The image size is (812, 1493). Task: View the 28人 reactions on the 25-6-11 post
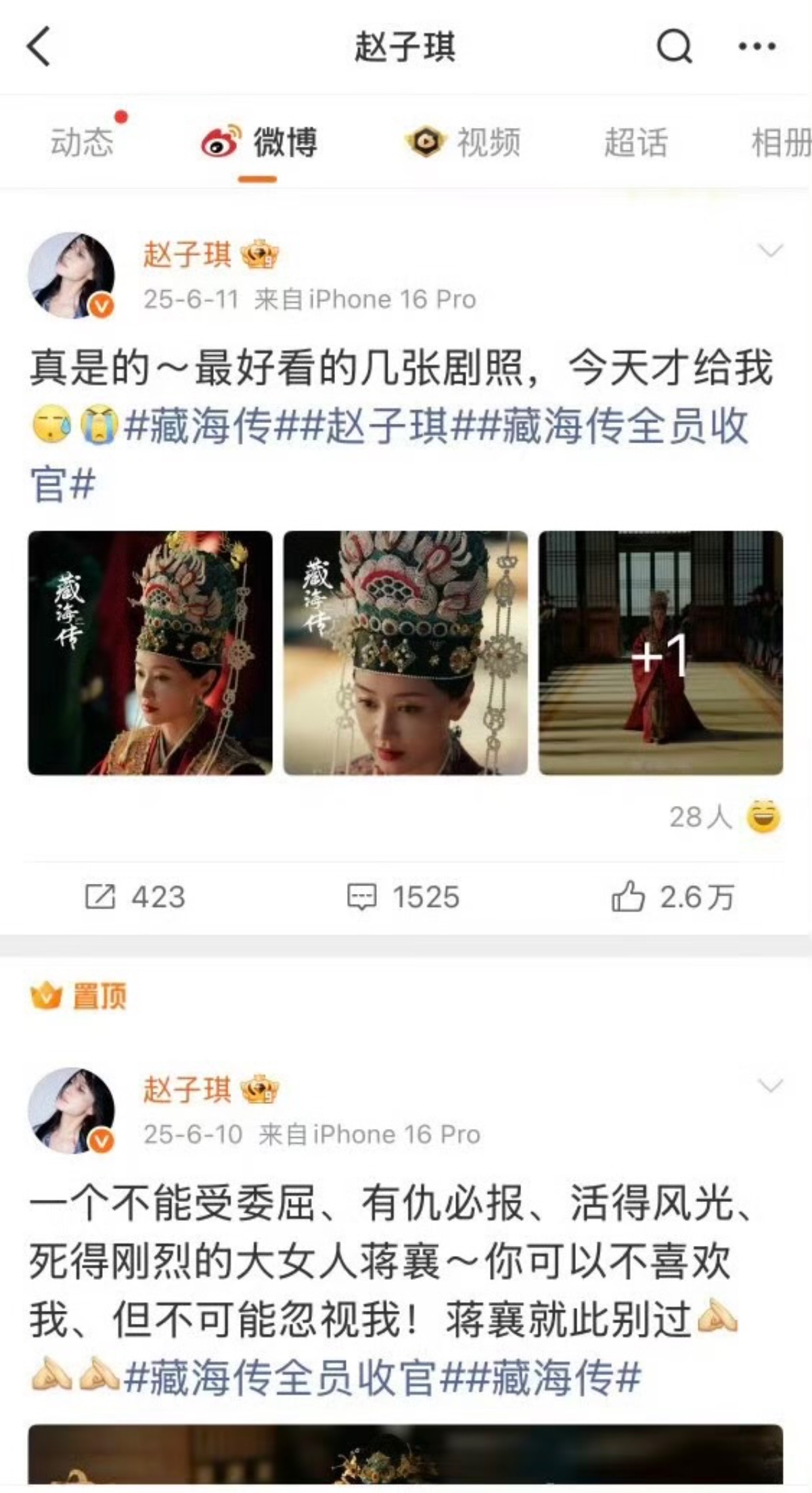pyautogui.click(x=724, y=817)
